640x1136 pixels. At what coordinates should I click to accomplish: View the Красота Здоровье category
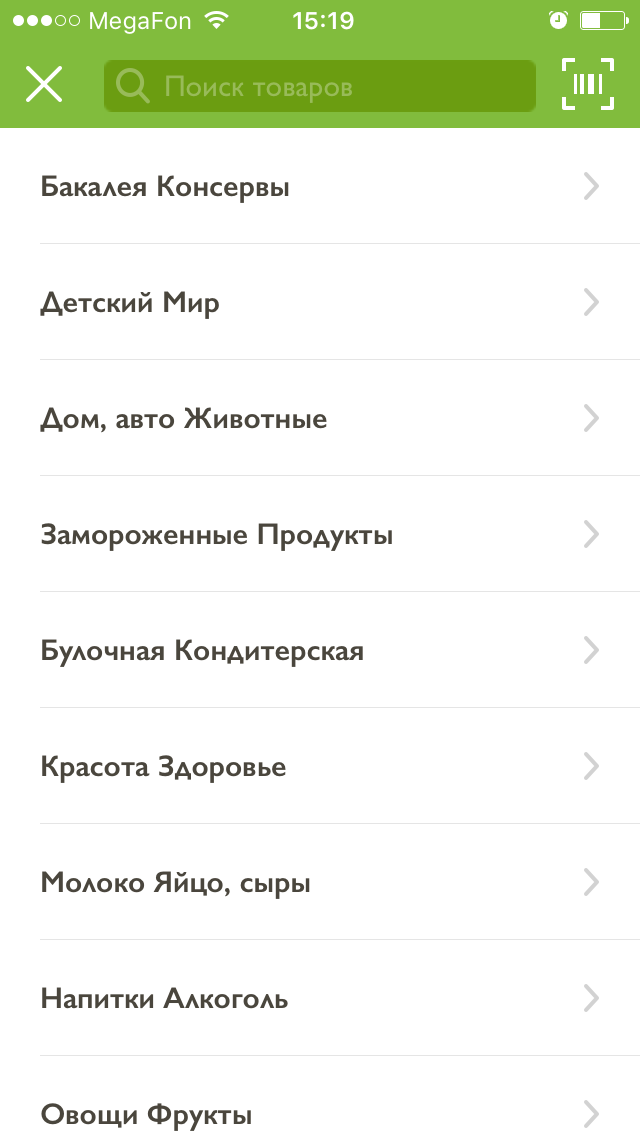click(x=320, y=767)
